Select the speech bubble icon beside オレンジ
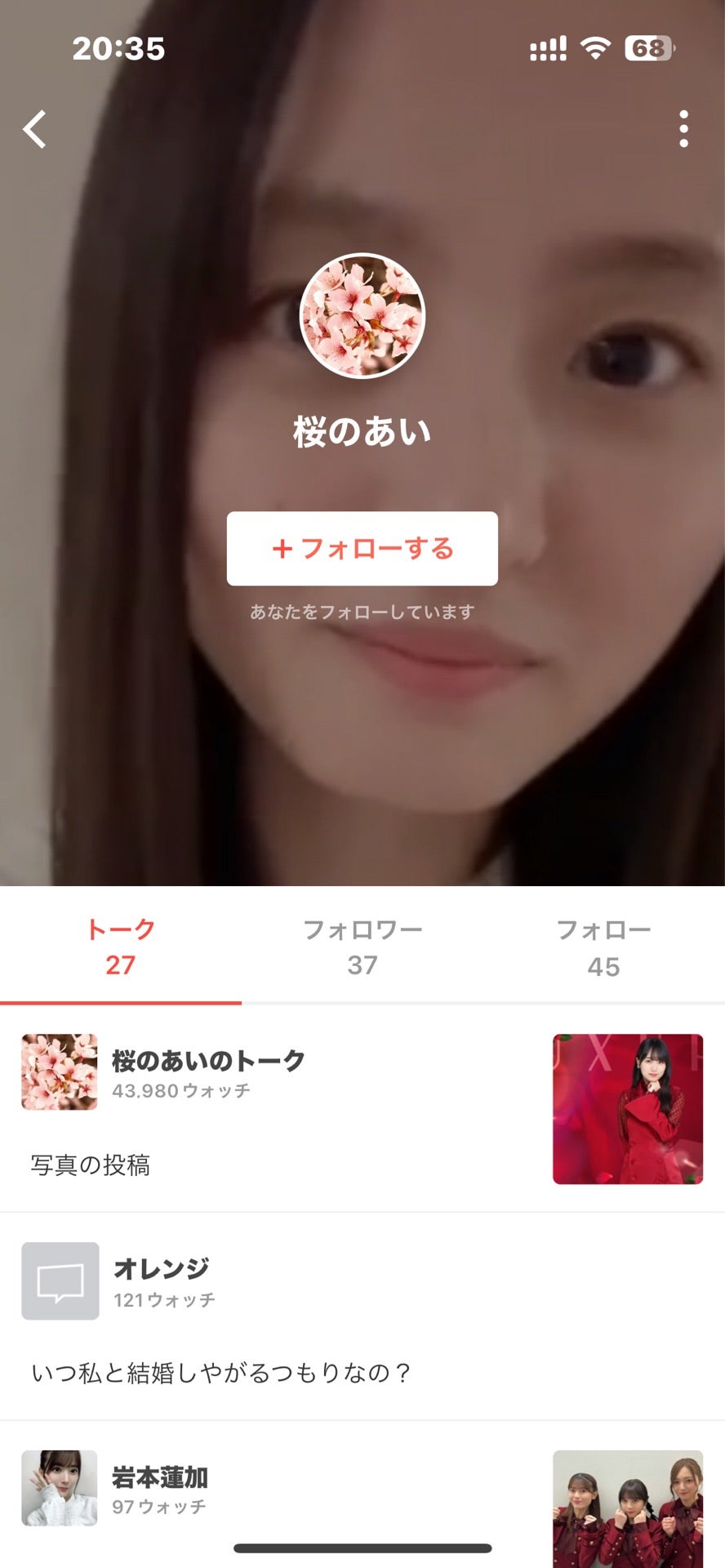This screenshot has width=725, height=1568. [60, 1282]
